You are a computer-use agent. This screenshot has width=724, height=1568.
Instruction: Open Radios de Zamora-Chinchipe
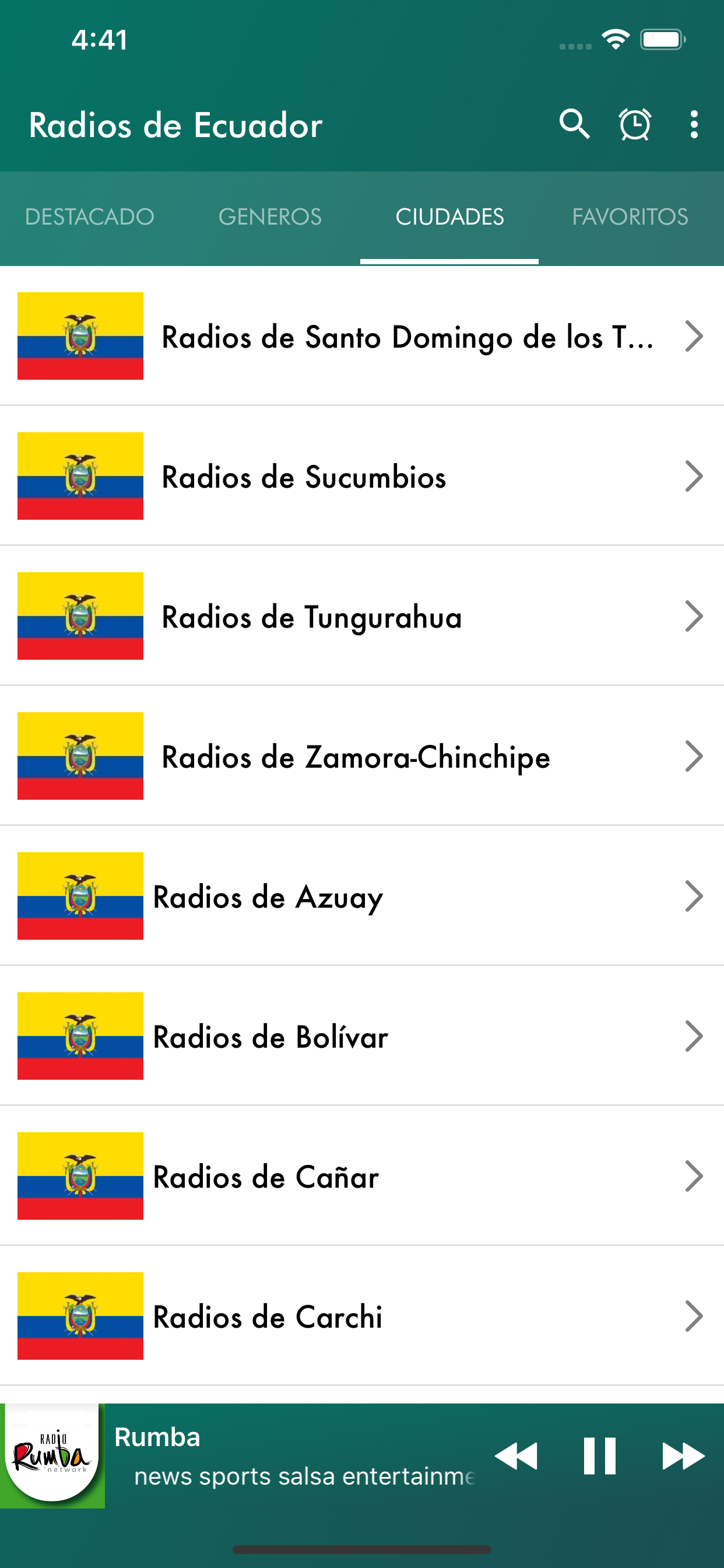click(362, 756)
